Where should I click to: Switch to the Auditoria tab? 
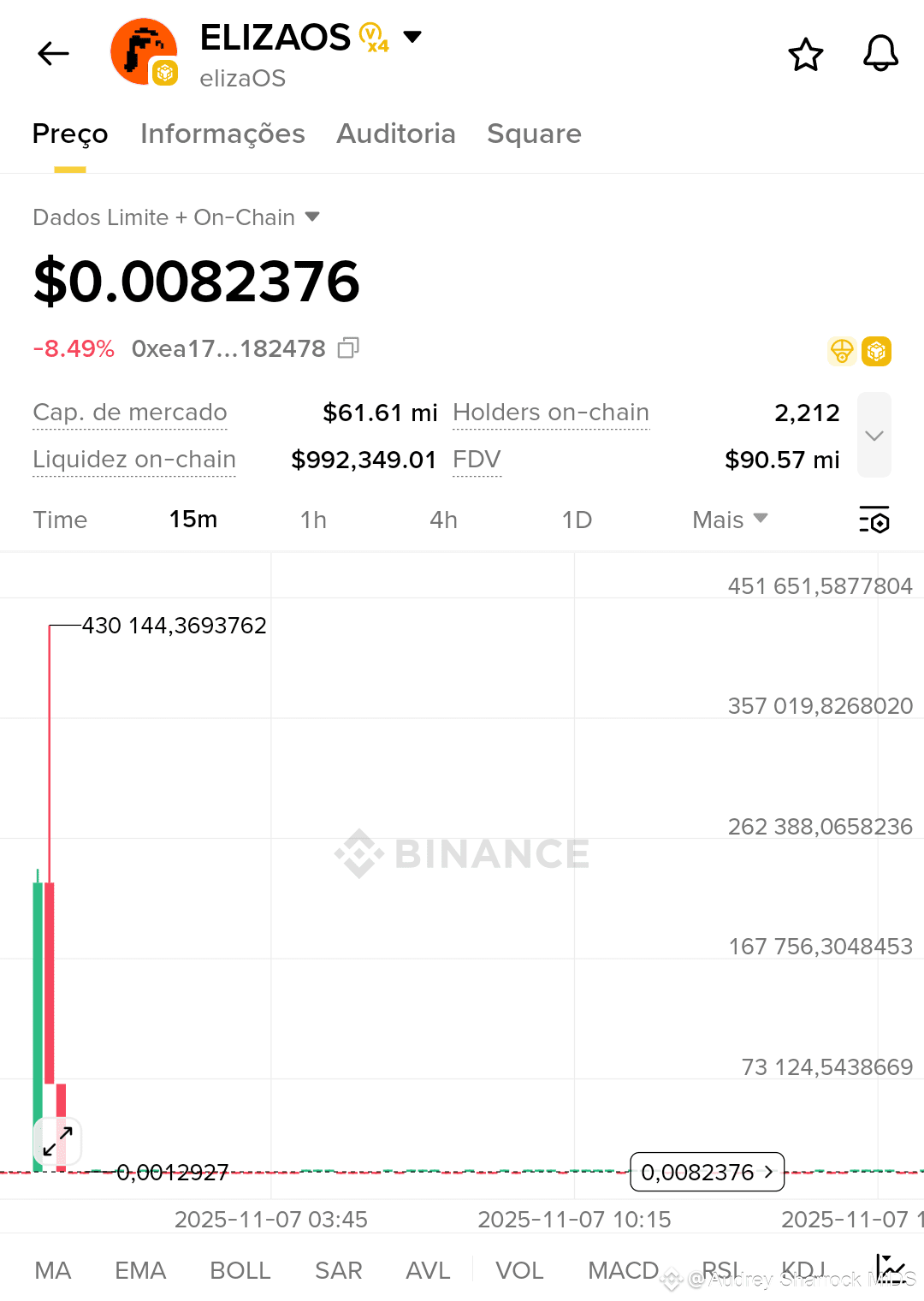396,134
